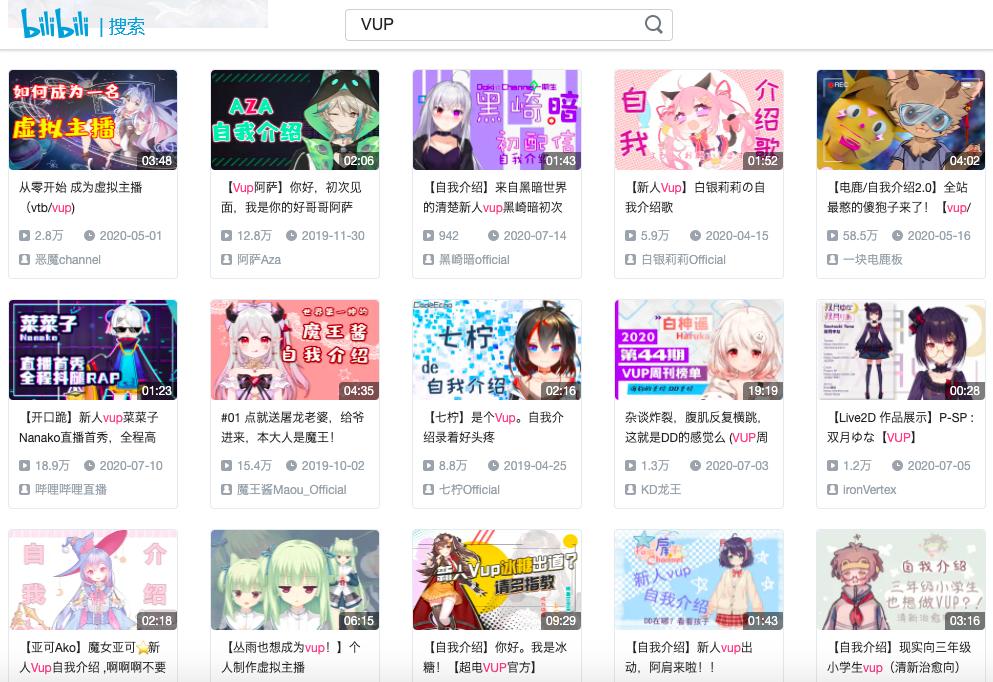This screenshot has width=993, height=682.
Task: Open 冰糖 新人Vup 自我介绍 video
Action: click(x=497, y=580)
